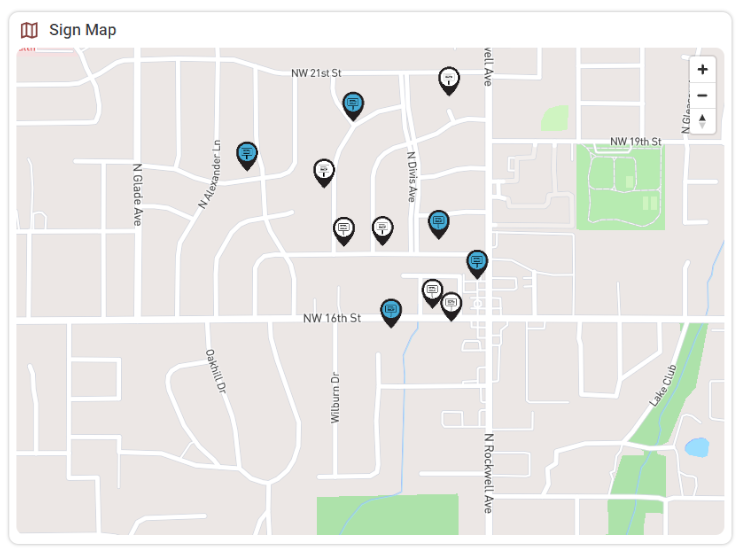Open the blue sign marker next to N Divis Ave
The image size is (745, 560).
click(438, 222)
